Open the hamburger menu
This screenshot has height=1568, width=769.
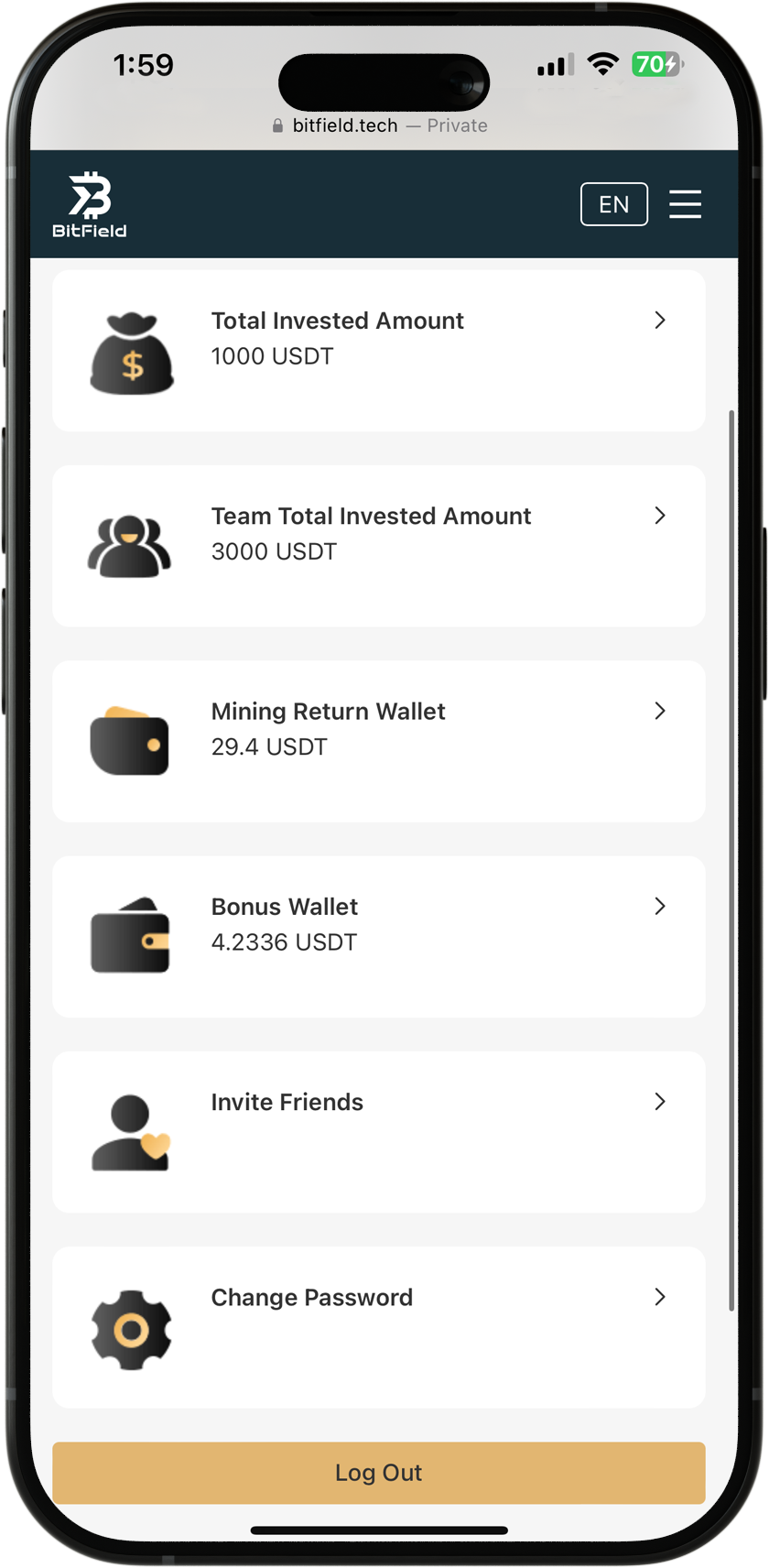click(685, 204)
